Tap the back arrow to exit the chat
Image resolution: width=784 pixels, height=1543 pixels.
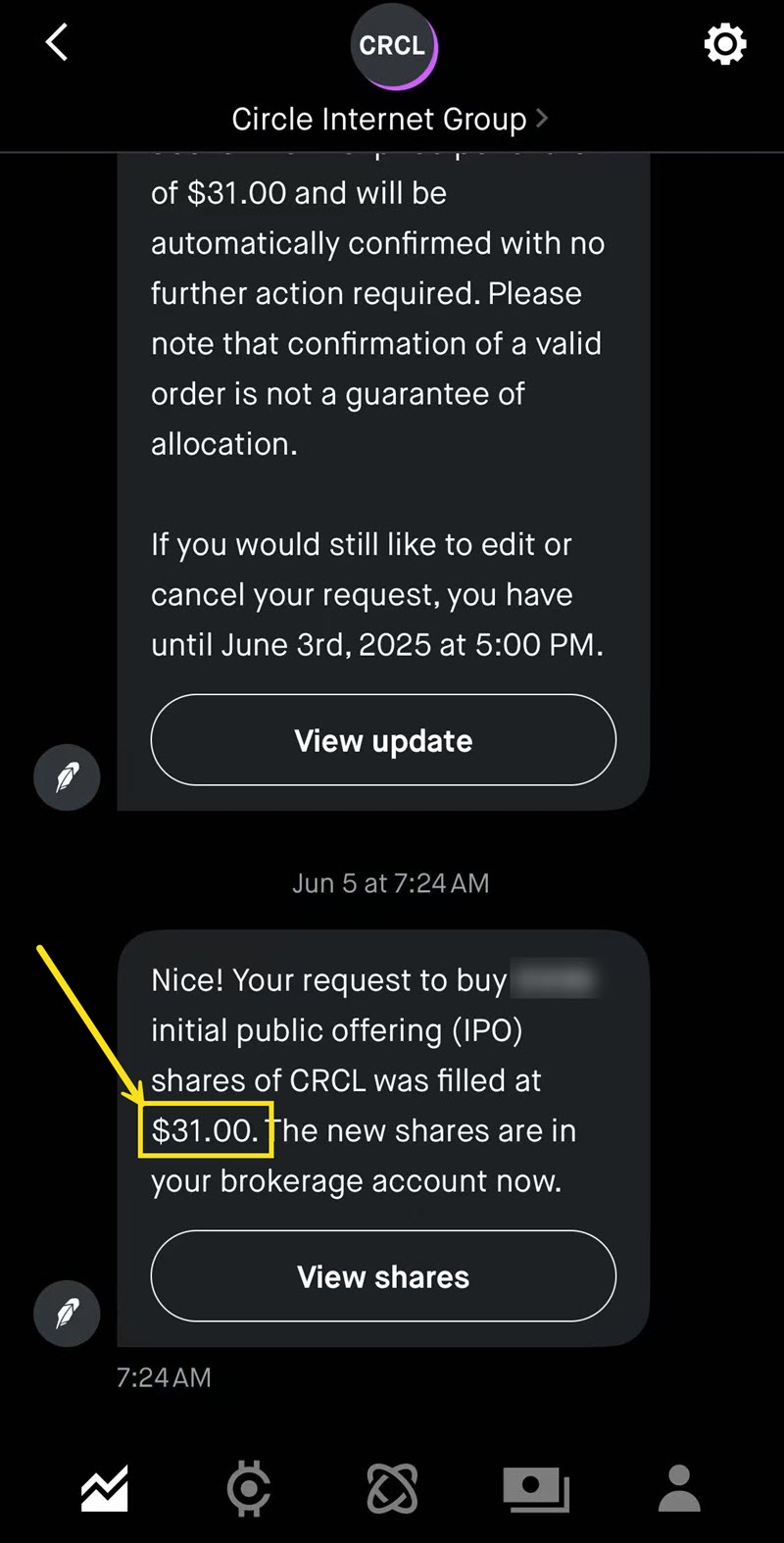55,42
